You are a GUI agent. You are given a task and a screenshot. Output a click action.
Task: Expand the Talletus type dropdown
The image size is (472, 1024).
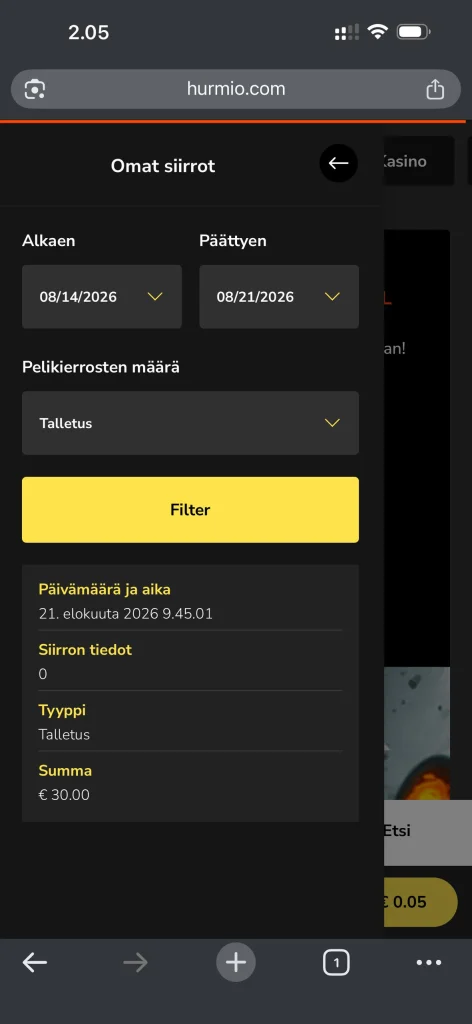point(190,423)
